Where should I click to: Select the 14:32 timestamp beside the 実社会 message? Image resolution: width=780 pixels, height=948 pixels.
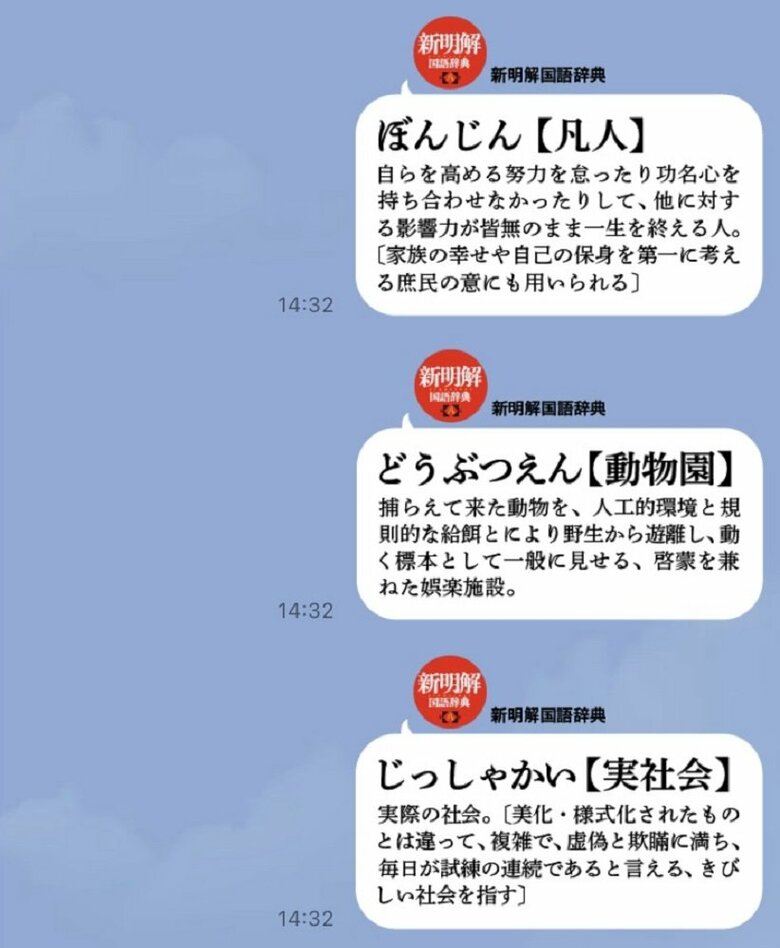click(x=308, y=916)
